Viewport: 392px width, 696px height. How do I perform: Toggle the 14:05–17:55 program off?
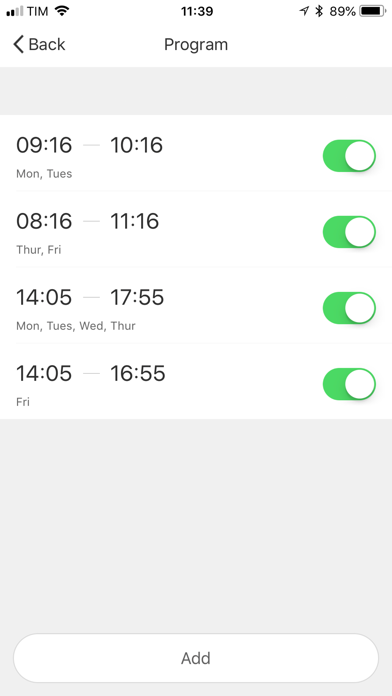pyautogui.click(x=349, y=308)
